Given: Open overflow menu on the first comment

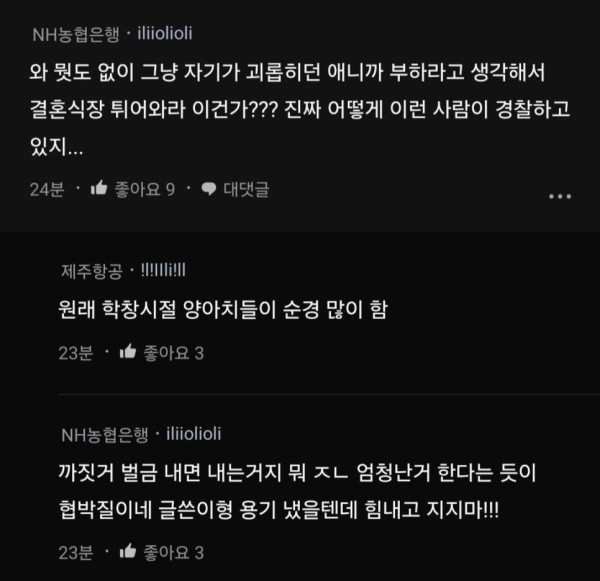Looking at the screenshot, I should point(561,196).
